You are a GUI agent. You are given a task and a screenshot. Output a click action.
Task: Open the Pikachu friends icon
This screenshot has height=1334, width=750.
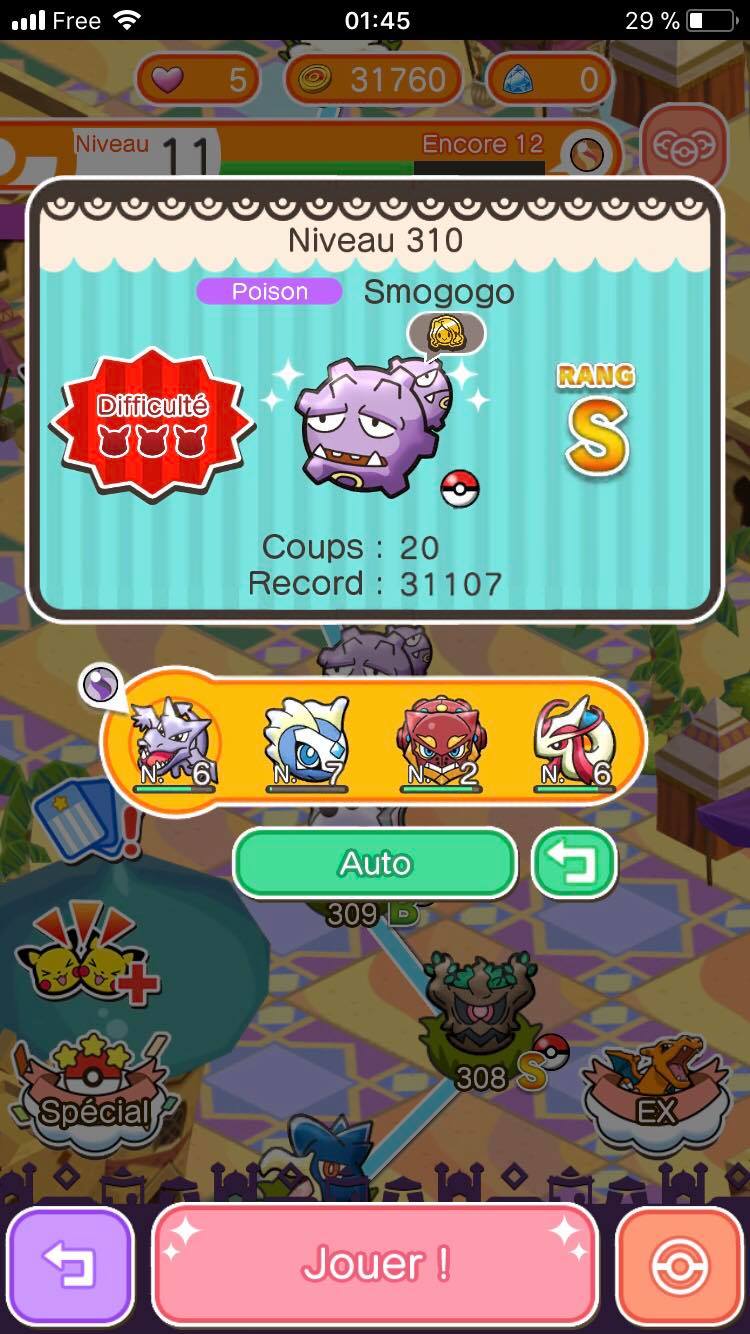85,960
